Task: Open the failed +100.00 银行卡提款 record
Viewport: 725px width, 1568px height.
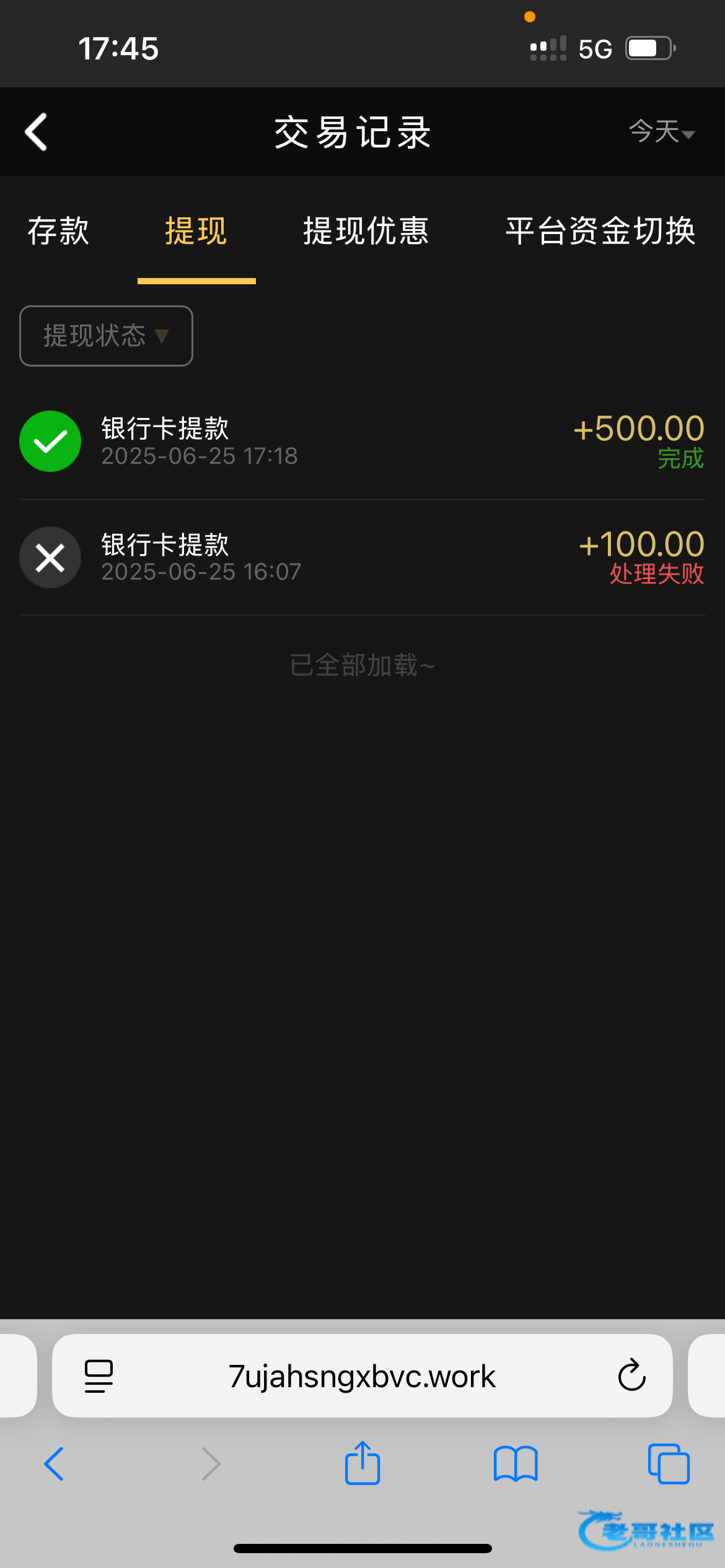Action: coord(362,557)
